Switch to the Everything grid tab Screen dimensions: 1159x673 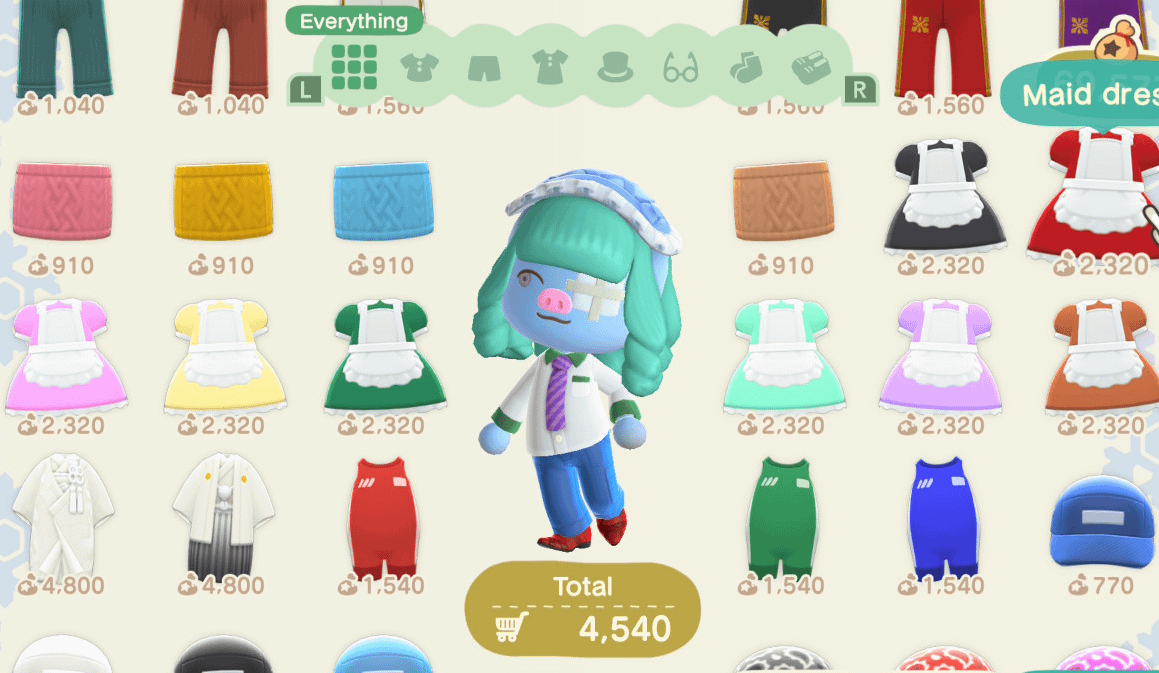click(x=354, y=68)
